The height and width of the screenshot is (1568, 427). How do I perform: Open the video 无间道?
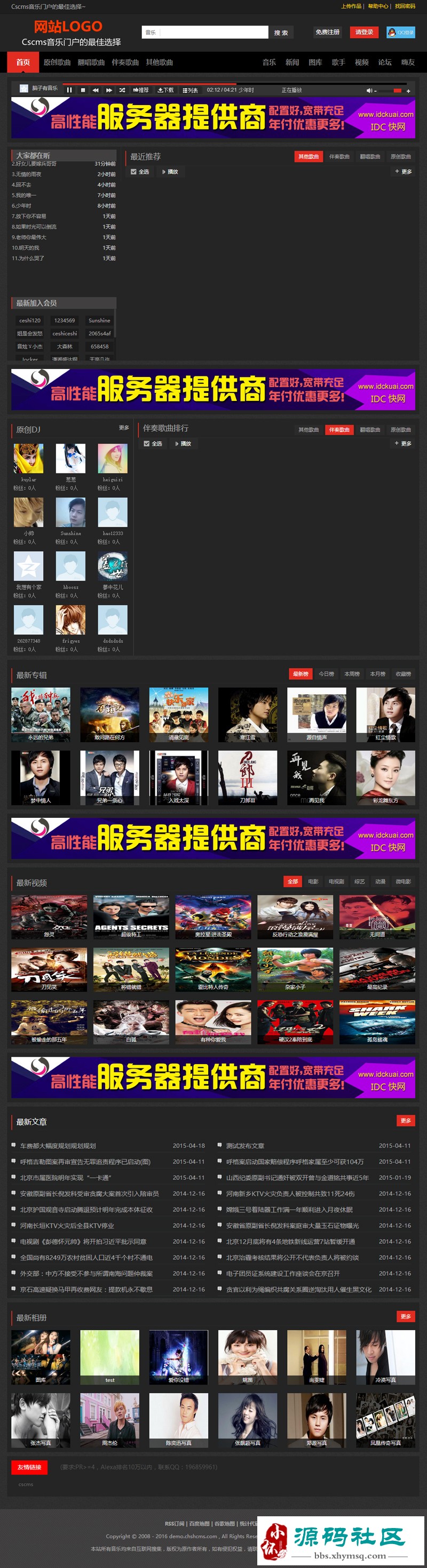click(377, 915)
